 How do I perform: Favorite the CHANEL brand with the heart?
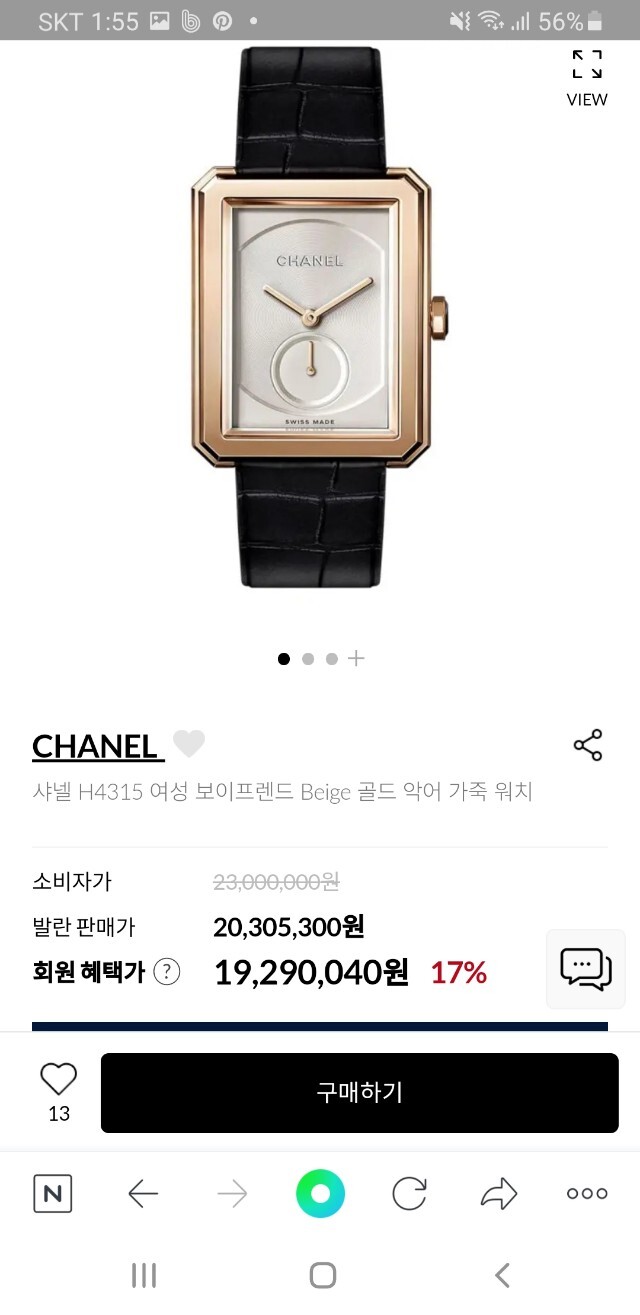click(x=189, y=744)
